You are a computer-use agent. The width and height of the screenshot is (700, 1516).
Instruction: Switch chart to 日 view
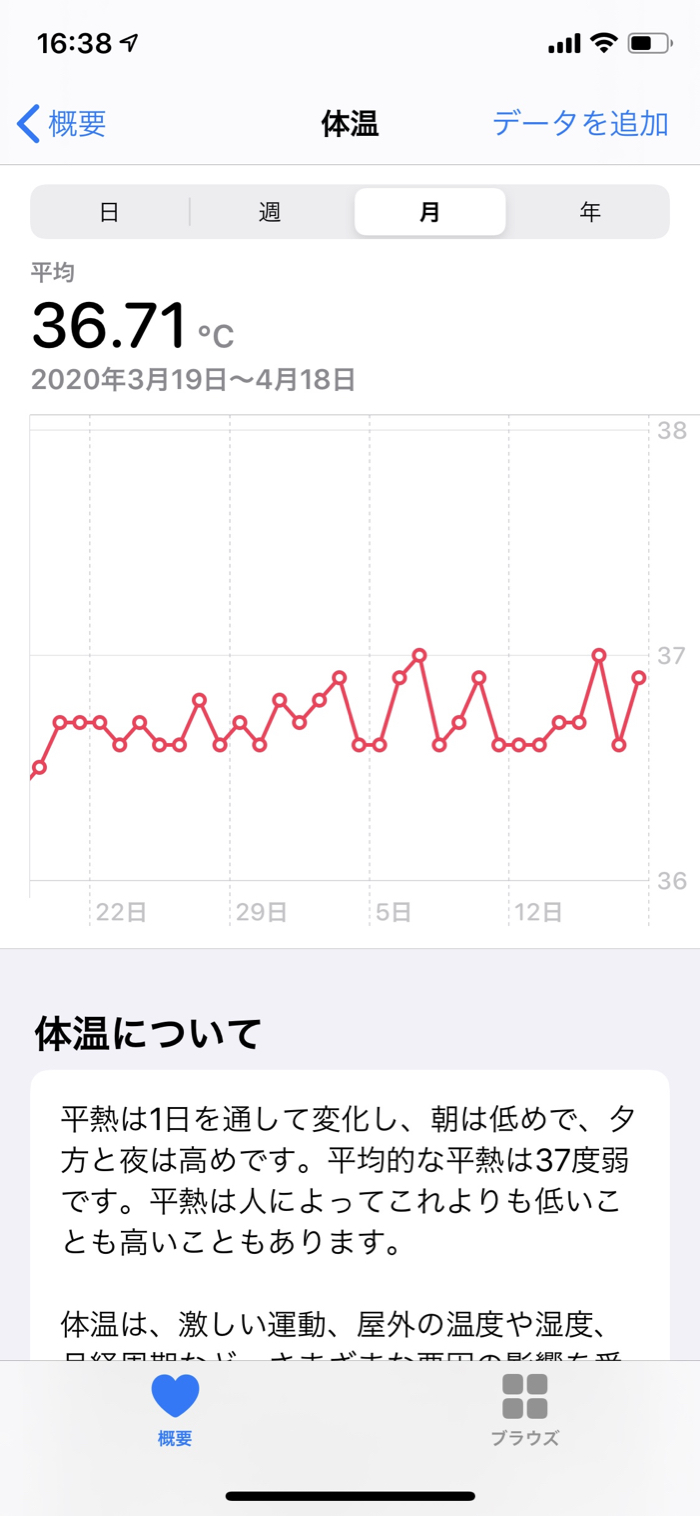click(110, 212)
